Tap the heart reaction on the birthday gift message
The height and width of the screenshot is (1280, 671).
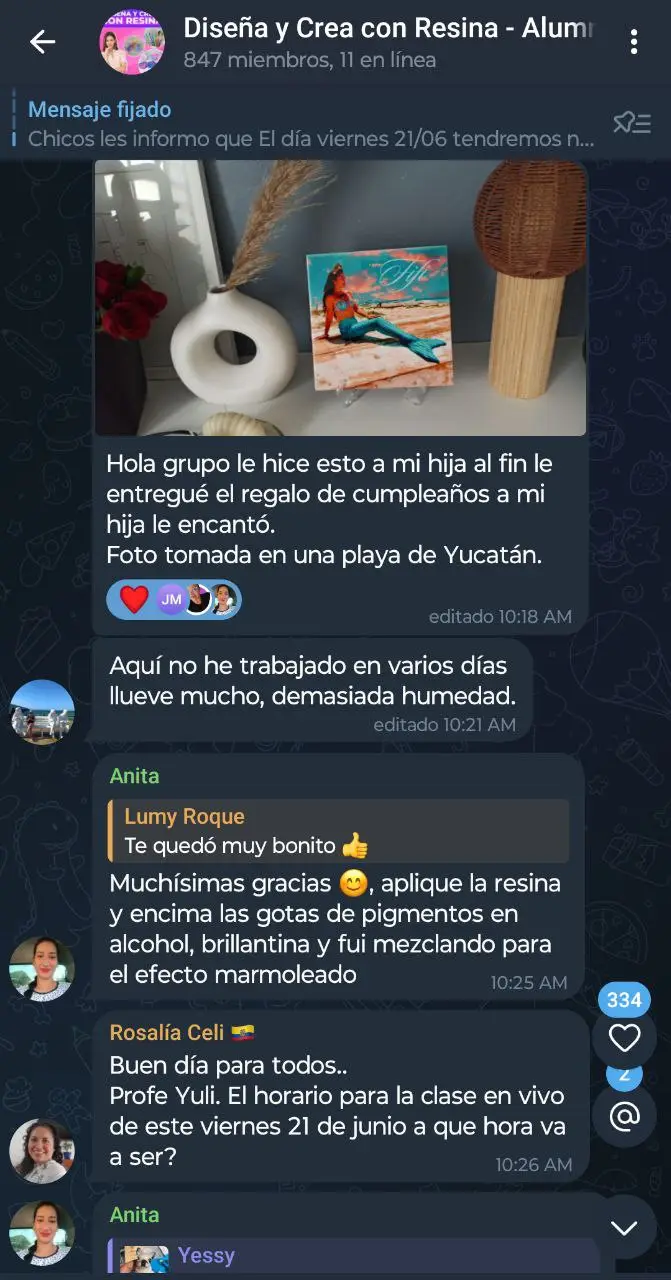pyautogui.click(x=134, y=599)
